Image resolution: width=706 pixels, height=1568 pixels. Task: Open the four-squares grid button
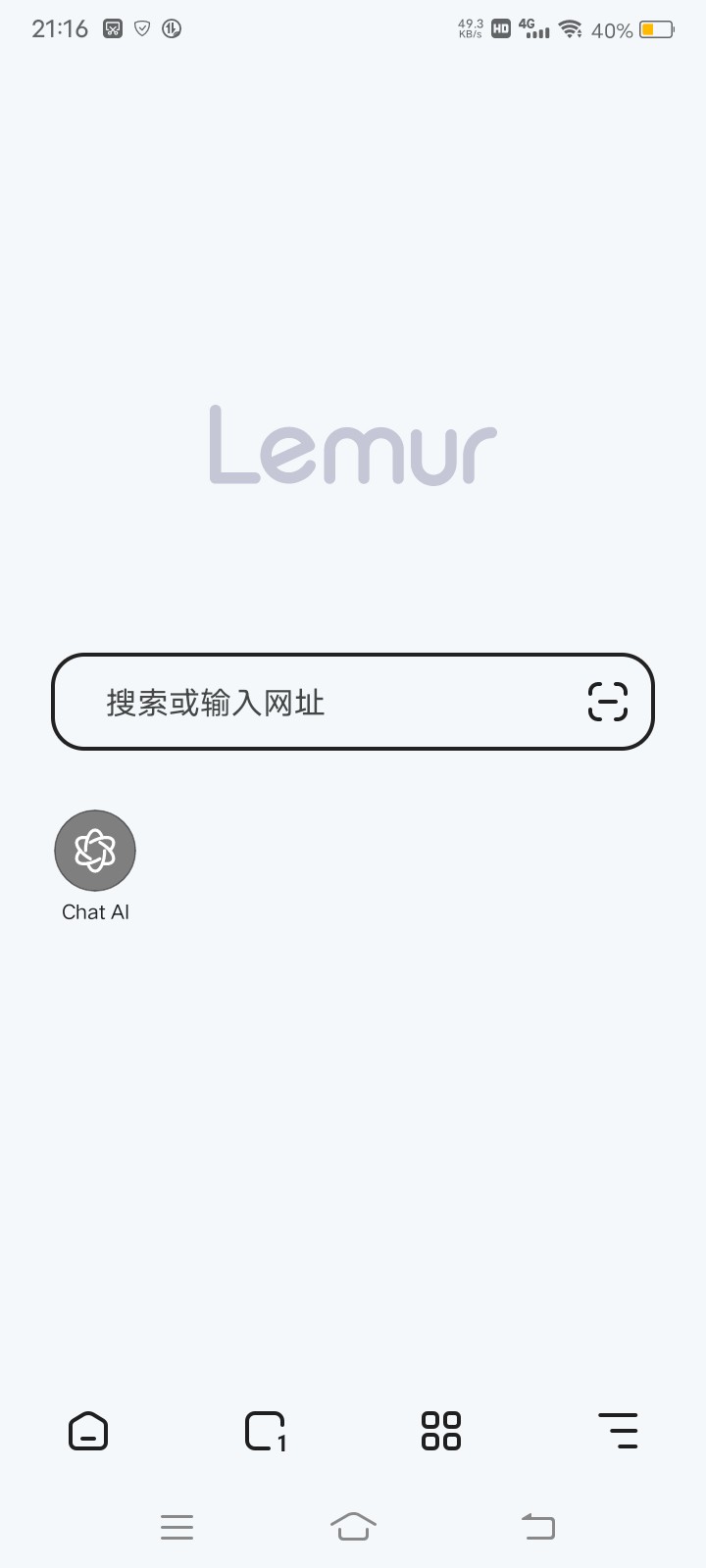(x=441, y=1431)
